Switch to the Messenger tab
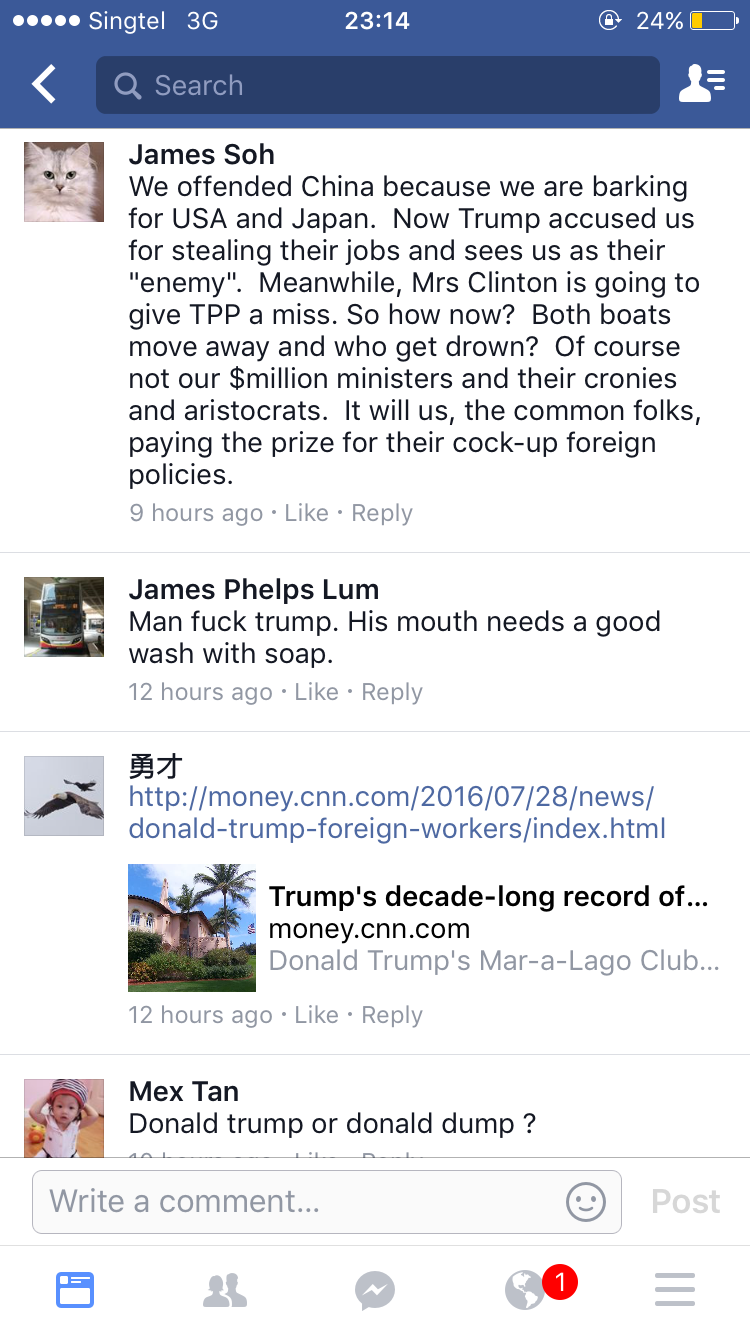Screen dimensions: 750x1334 [375, 1290]
